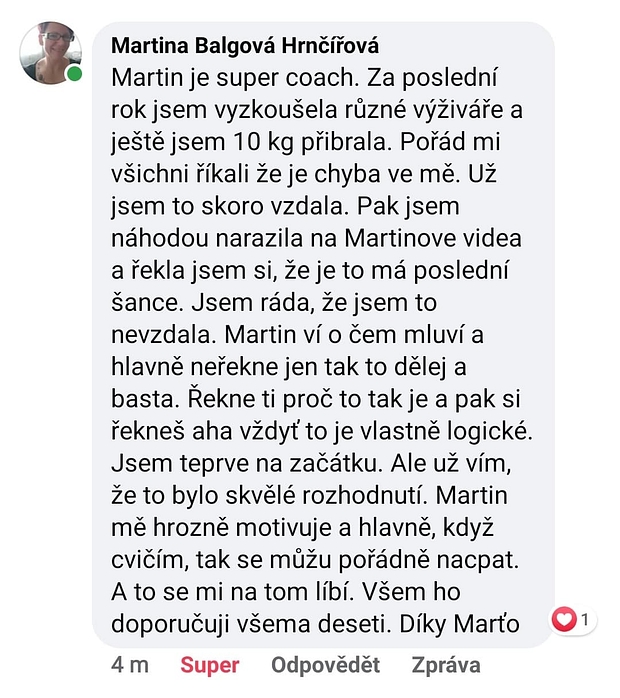Tap Odpovědět to reply to the comment
The image size is (620, 698).
coord(325,666)
